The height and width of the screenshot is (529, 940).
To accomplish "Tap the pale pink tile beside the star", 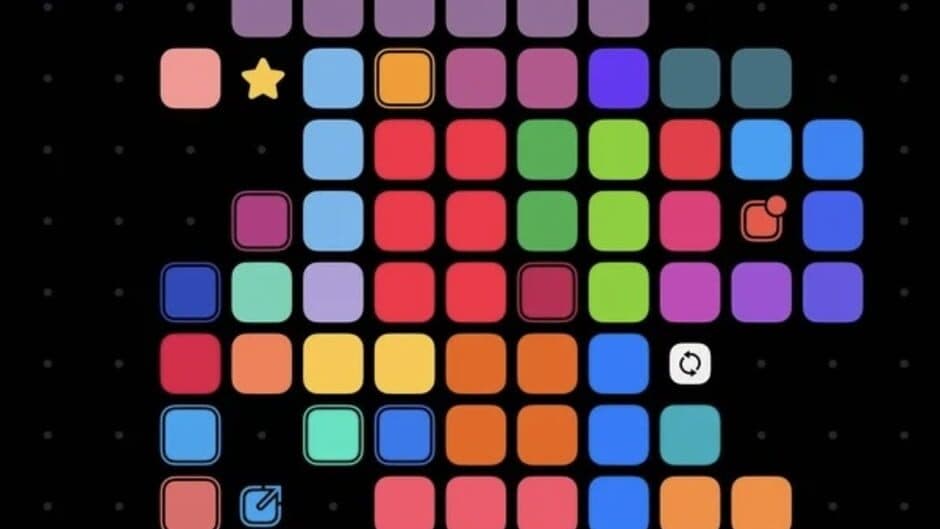I will (x=190, y=78).
